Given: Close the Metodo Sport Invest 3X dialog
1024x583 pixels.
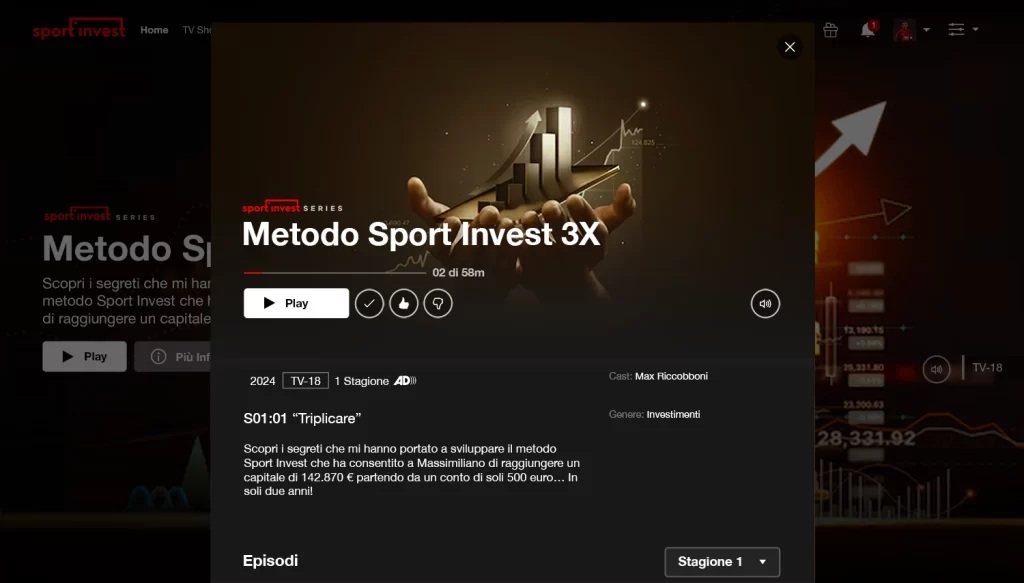Looking at the screenshot, I should coord(790,47).
